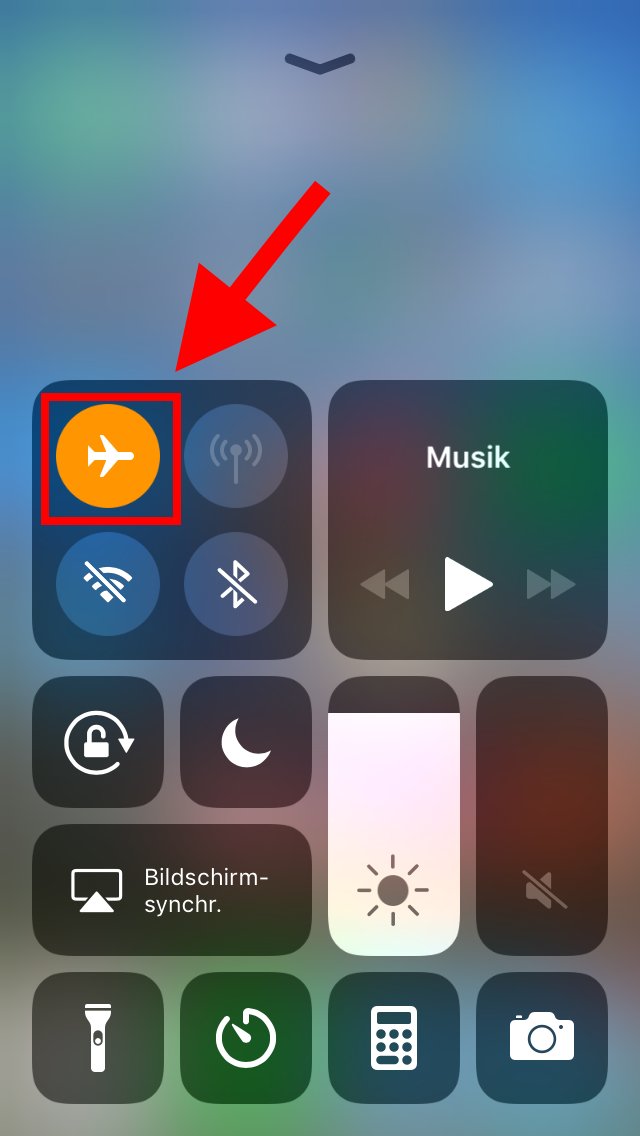The width and height of the screenshot is (640, 1136).
Task: Open the calculator
Action: pos(394,1037)
